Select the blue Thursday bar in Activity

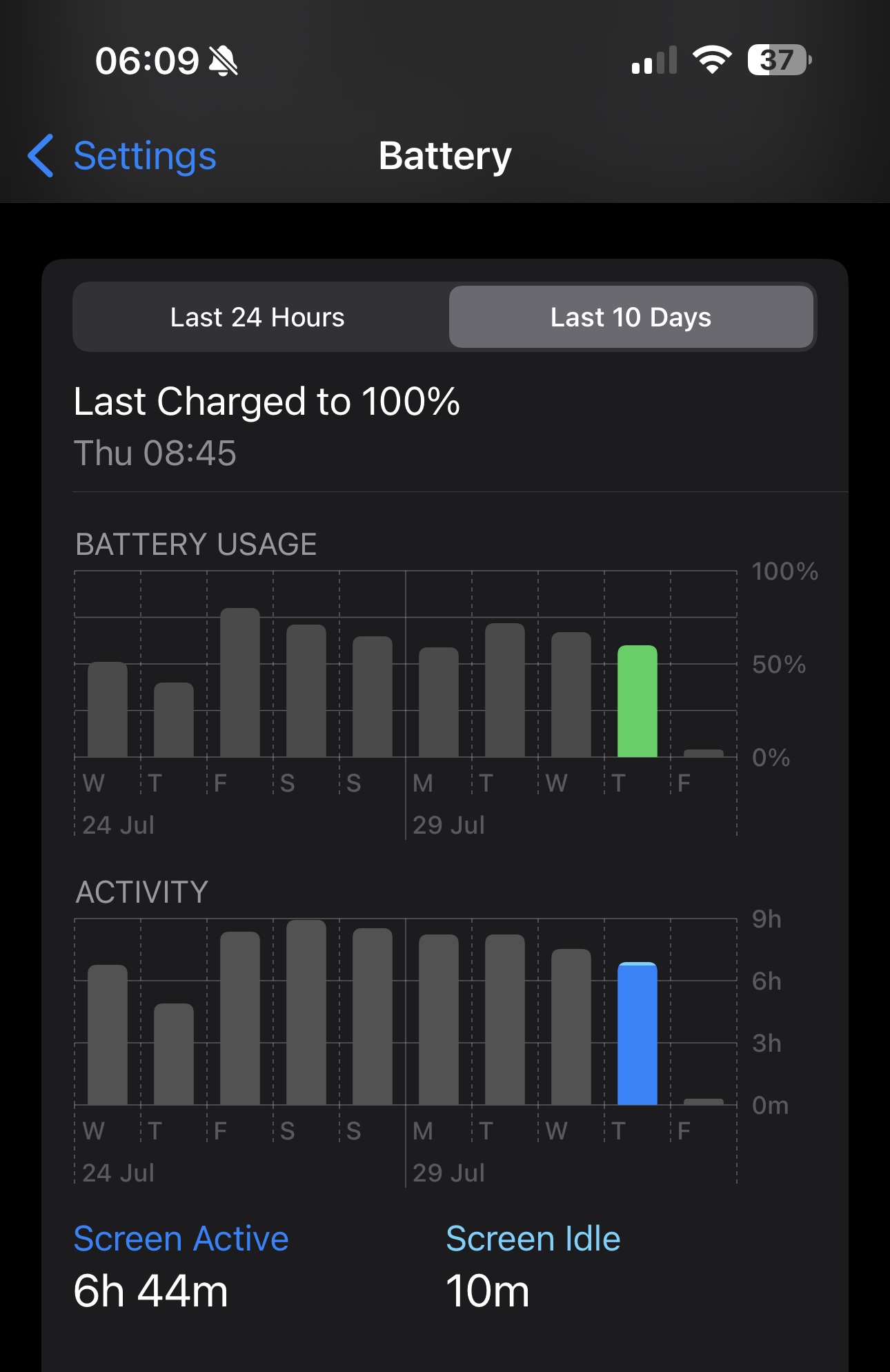637,1034
